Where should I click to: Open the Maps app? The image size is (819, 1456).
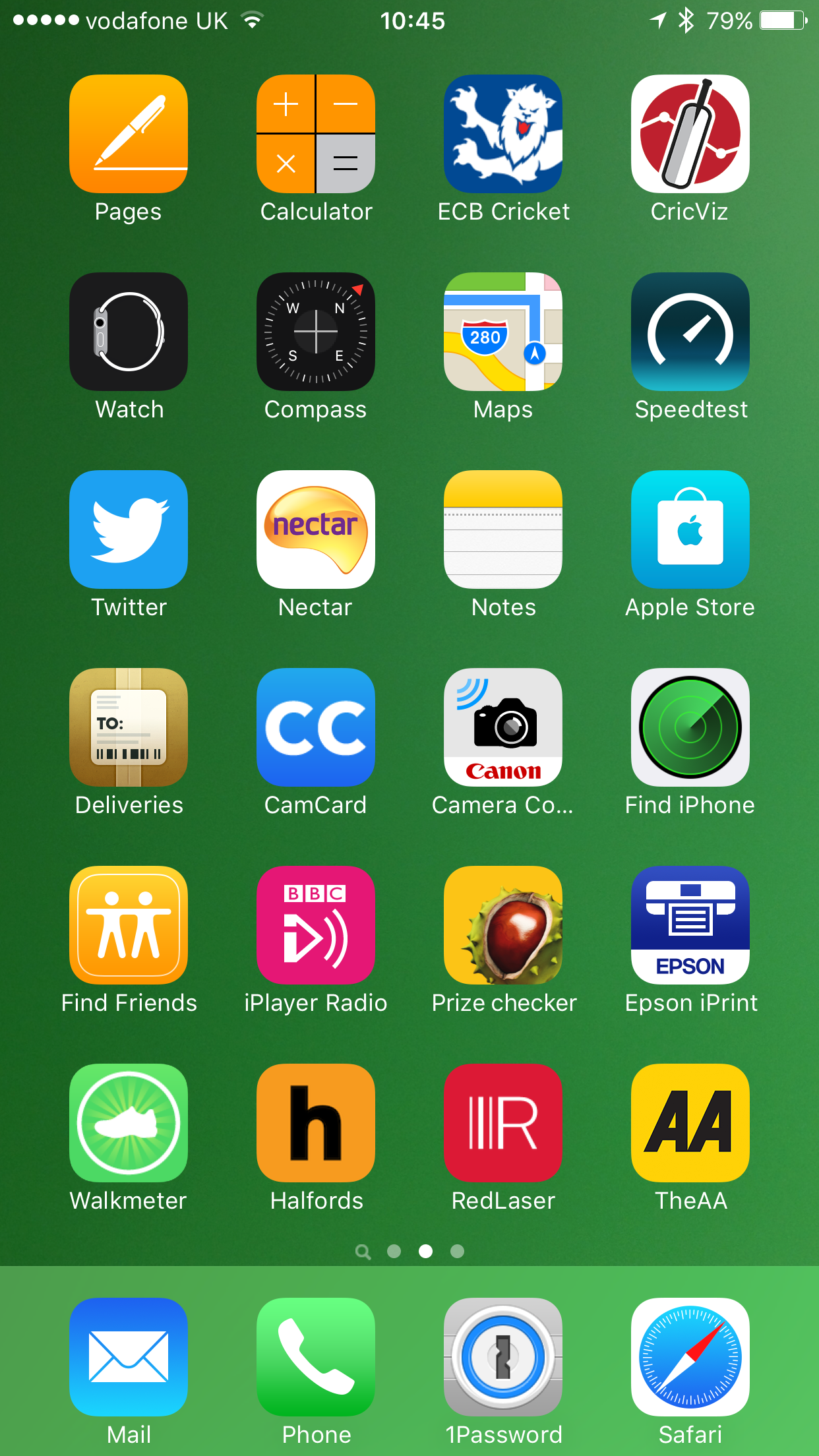tap(503, 332)
